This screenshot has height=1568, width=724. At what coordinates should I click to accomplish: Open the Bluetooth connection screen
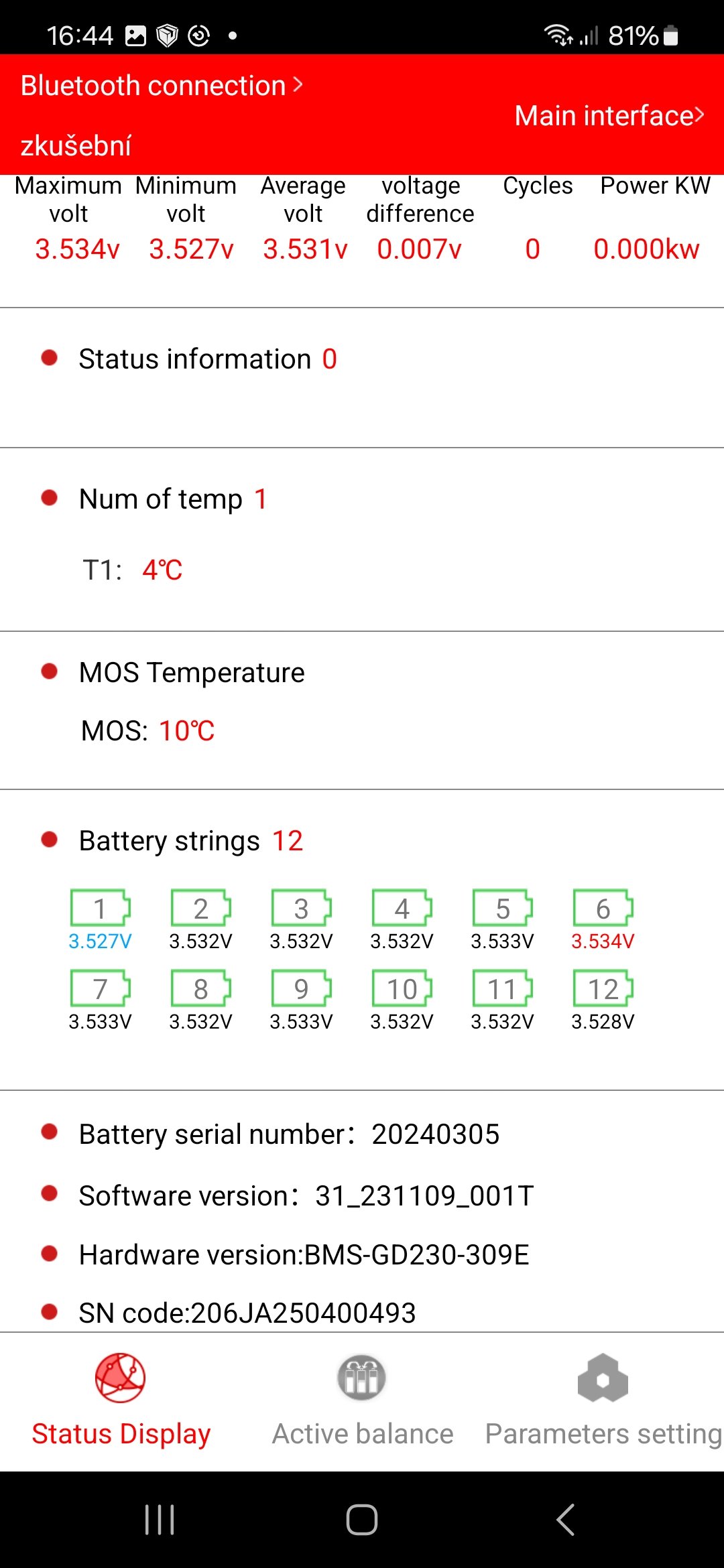[x=162, y=86]
